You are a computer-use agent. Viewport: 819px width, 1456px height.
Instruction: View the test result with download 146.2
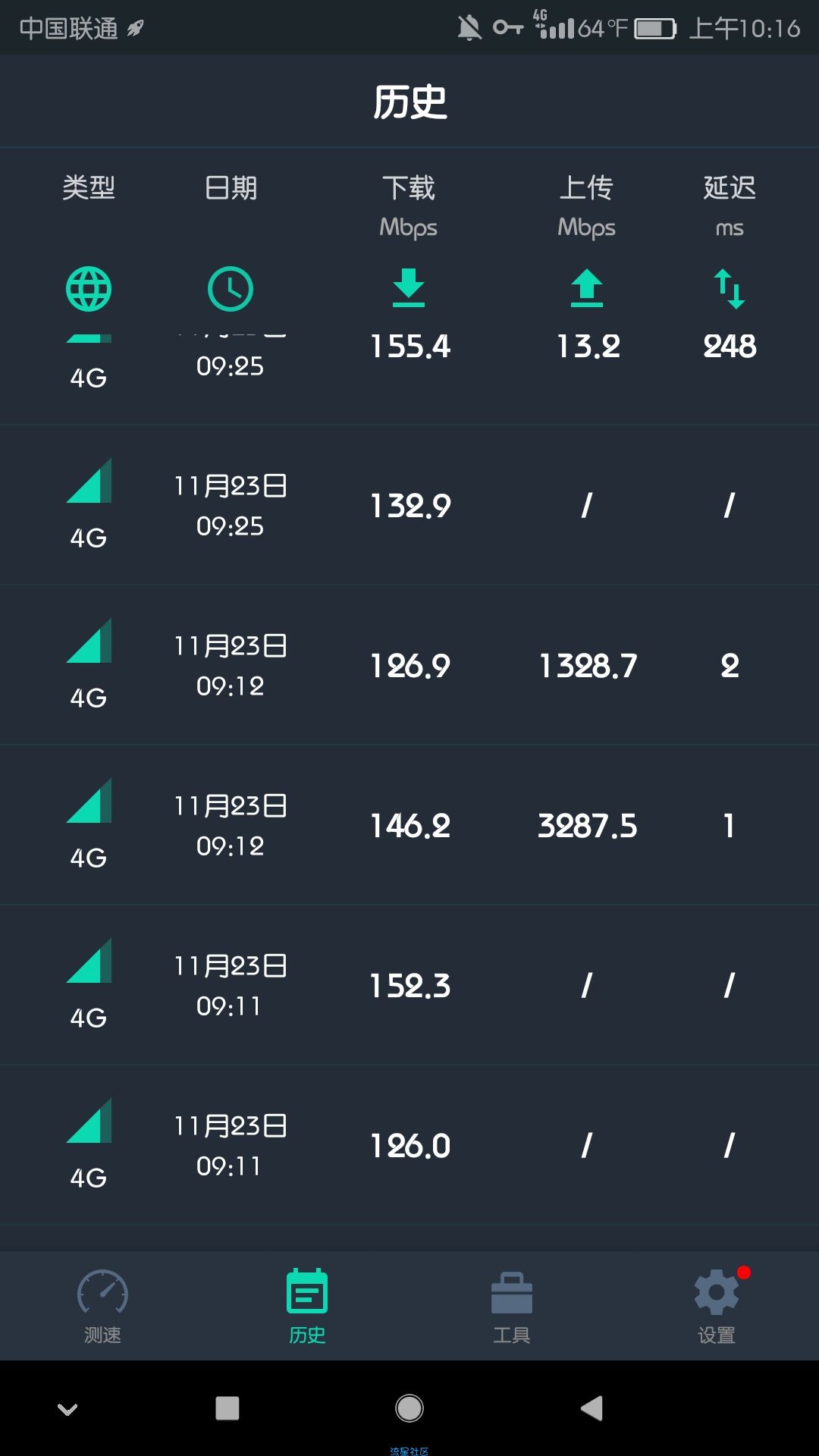pos(409,825)
